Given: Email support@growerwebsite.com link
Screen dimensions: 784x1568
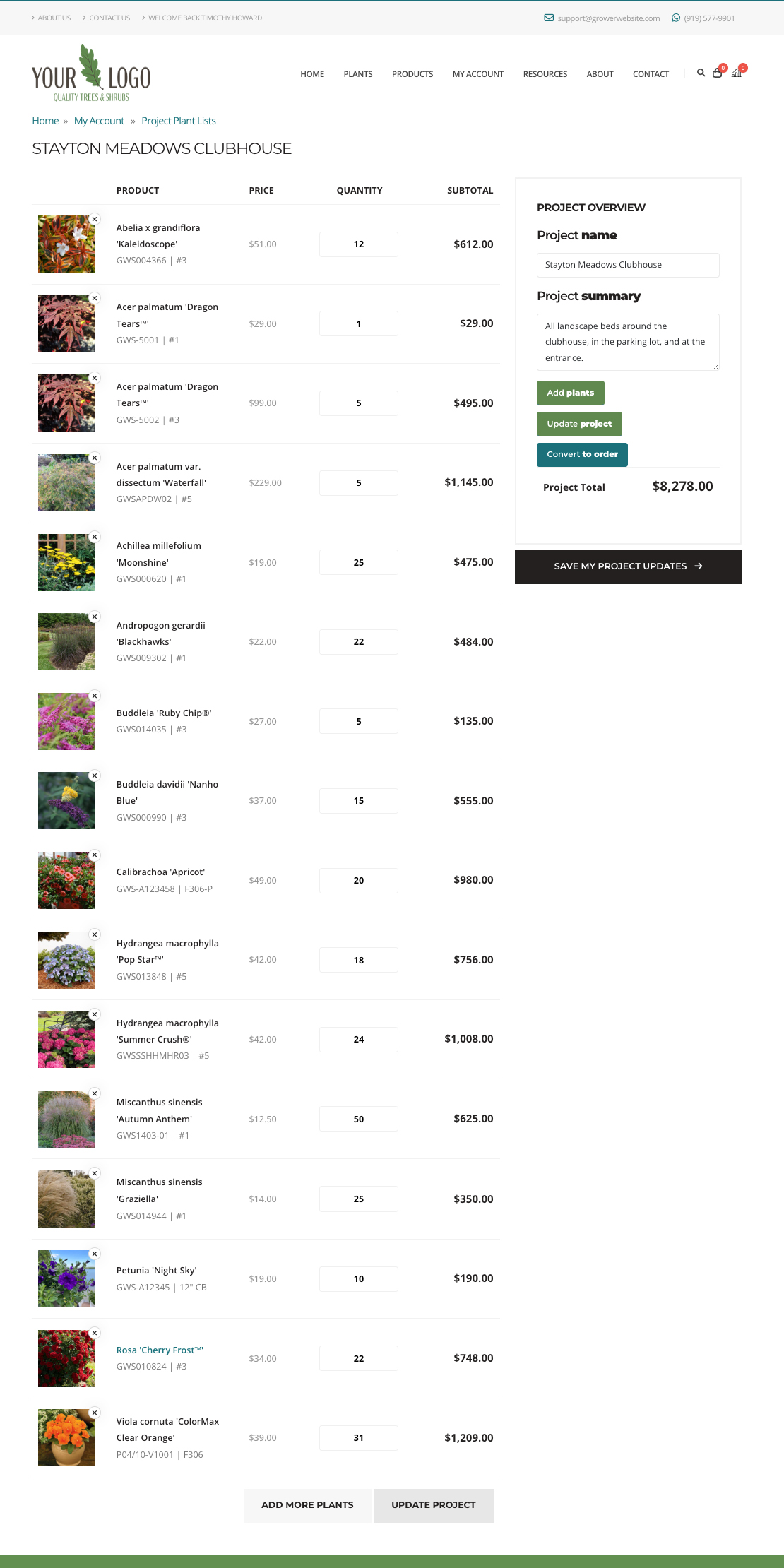Looking at the screenshot, I should pos(607,18).
